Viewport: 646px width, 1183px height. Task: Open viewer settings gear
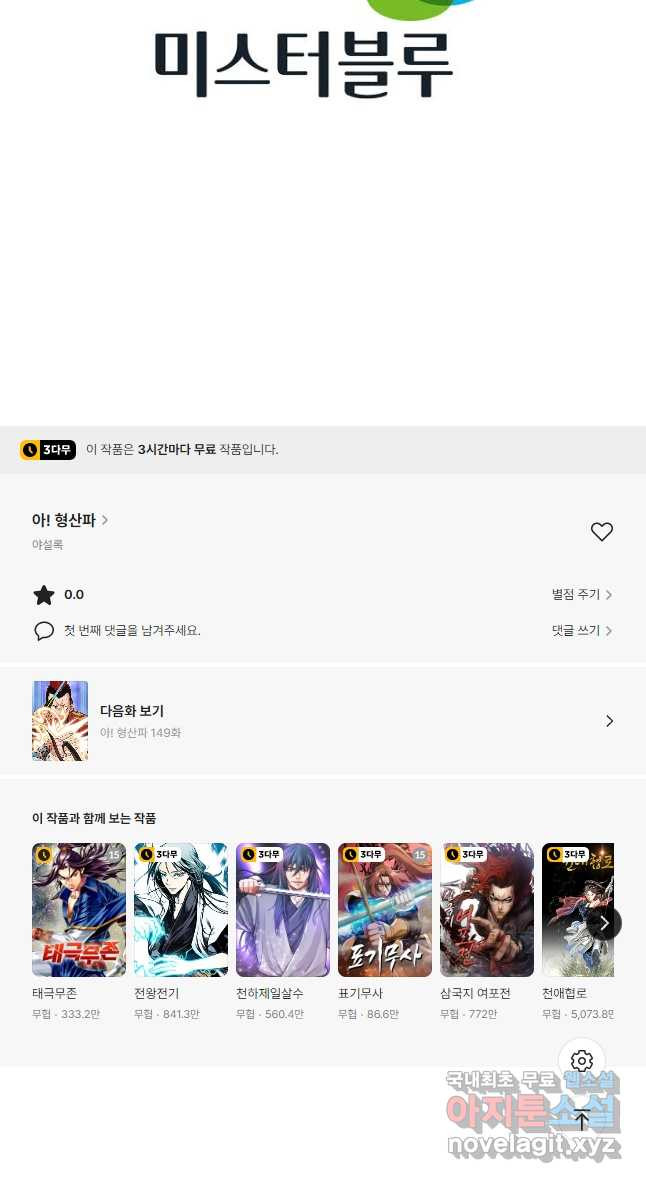[582, 1061]
